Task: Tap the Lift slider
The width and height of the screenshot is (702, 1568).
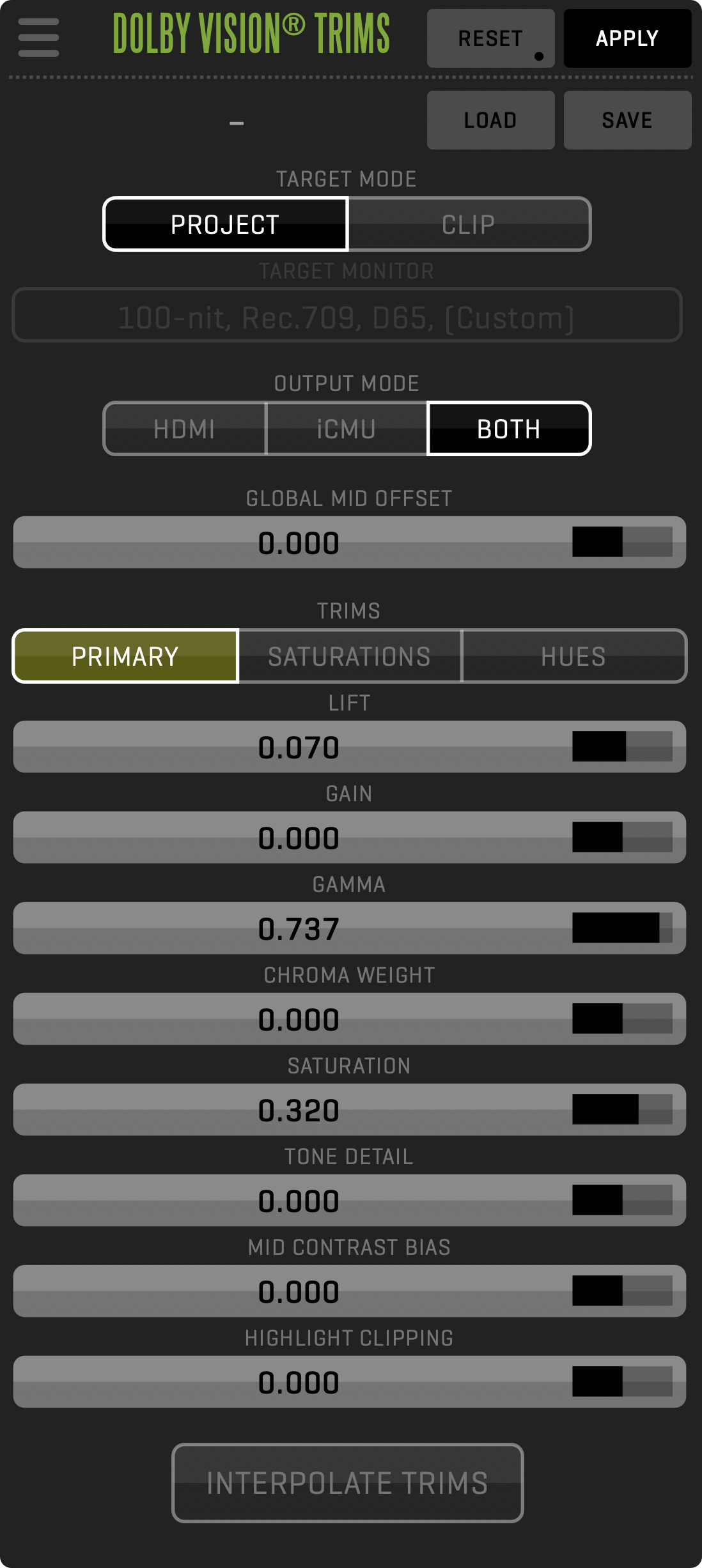Action: 349,747
